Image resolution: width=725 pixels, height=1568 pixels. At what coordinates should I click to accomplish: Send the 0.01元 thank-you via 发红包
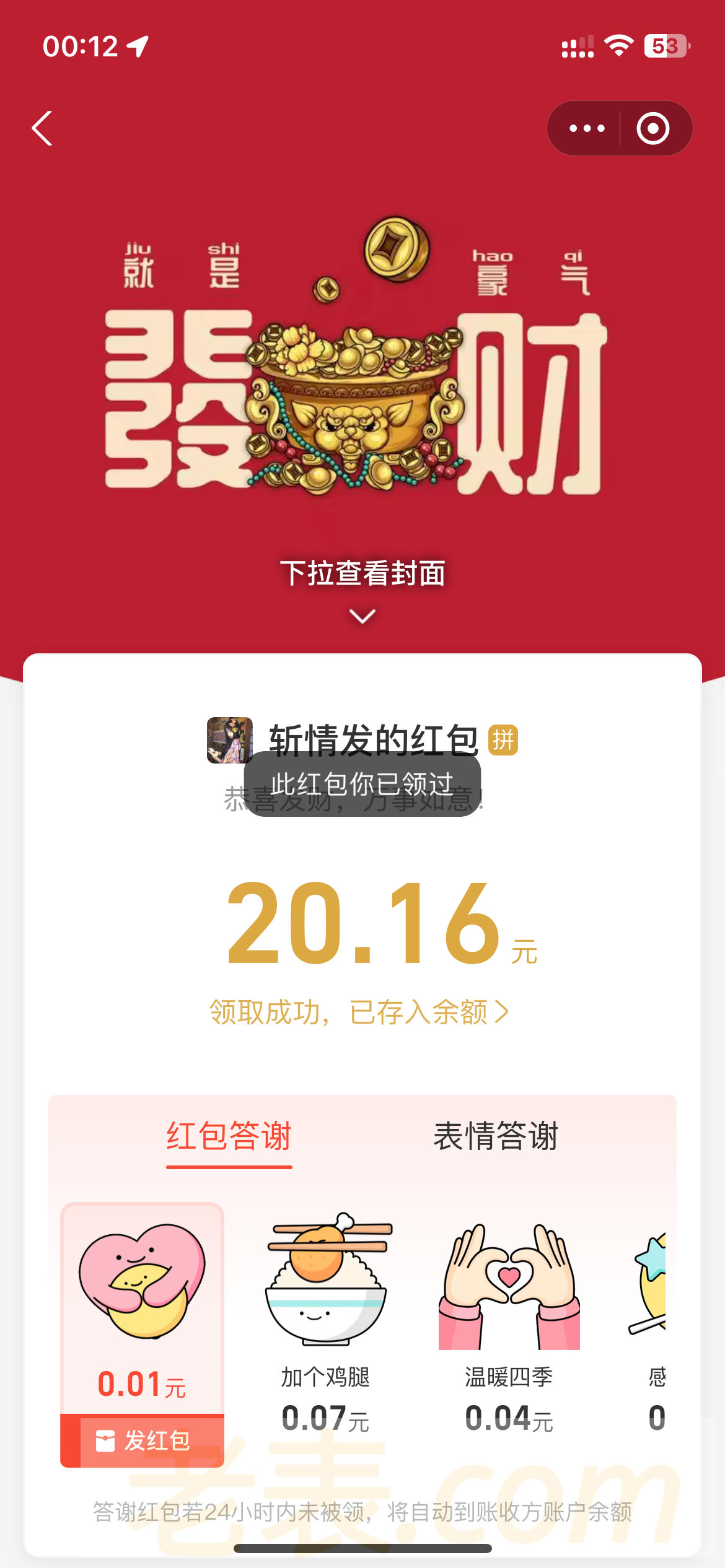point(143,1440)
